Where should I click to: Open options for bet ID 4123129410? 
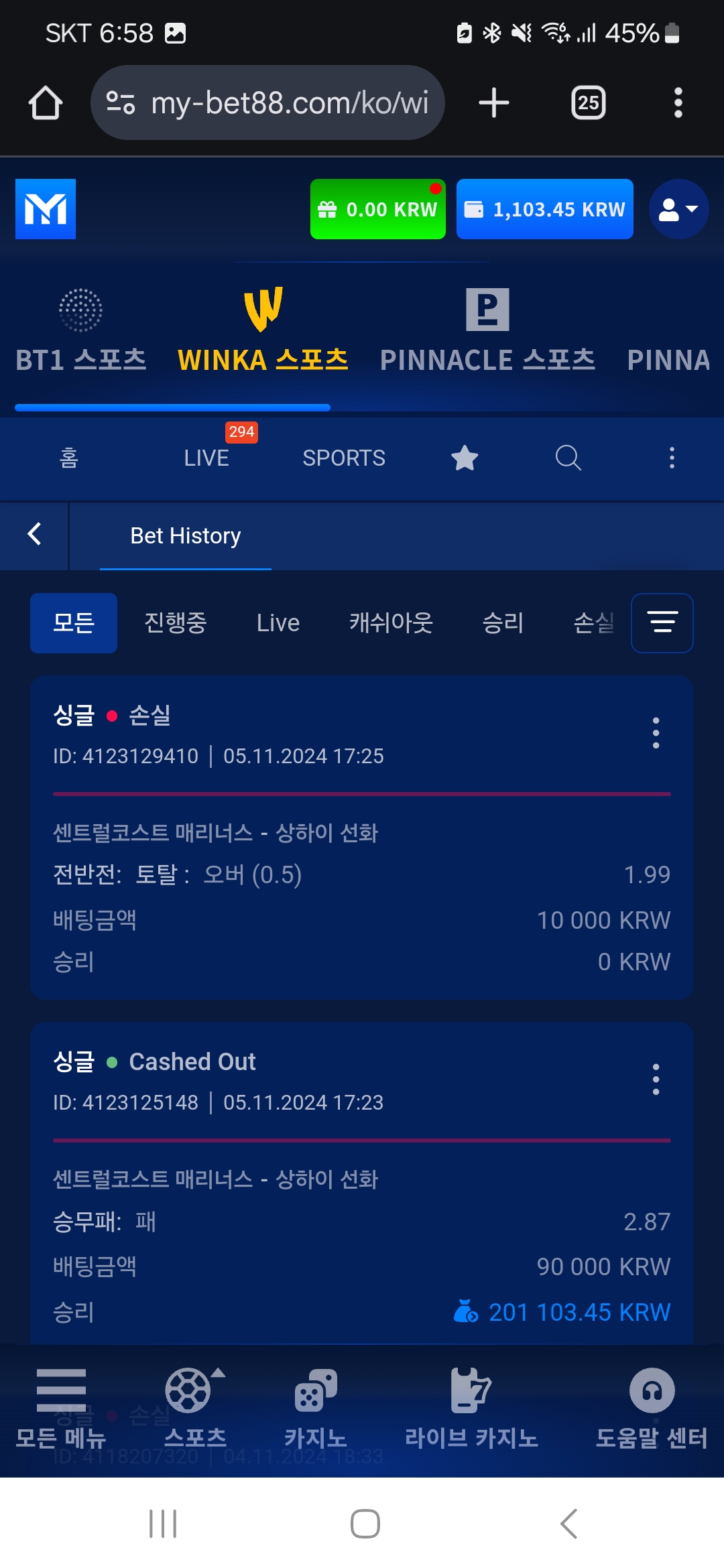click(x=656, y=733)
